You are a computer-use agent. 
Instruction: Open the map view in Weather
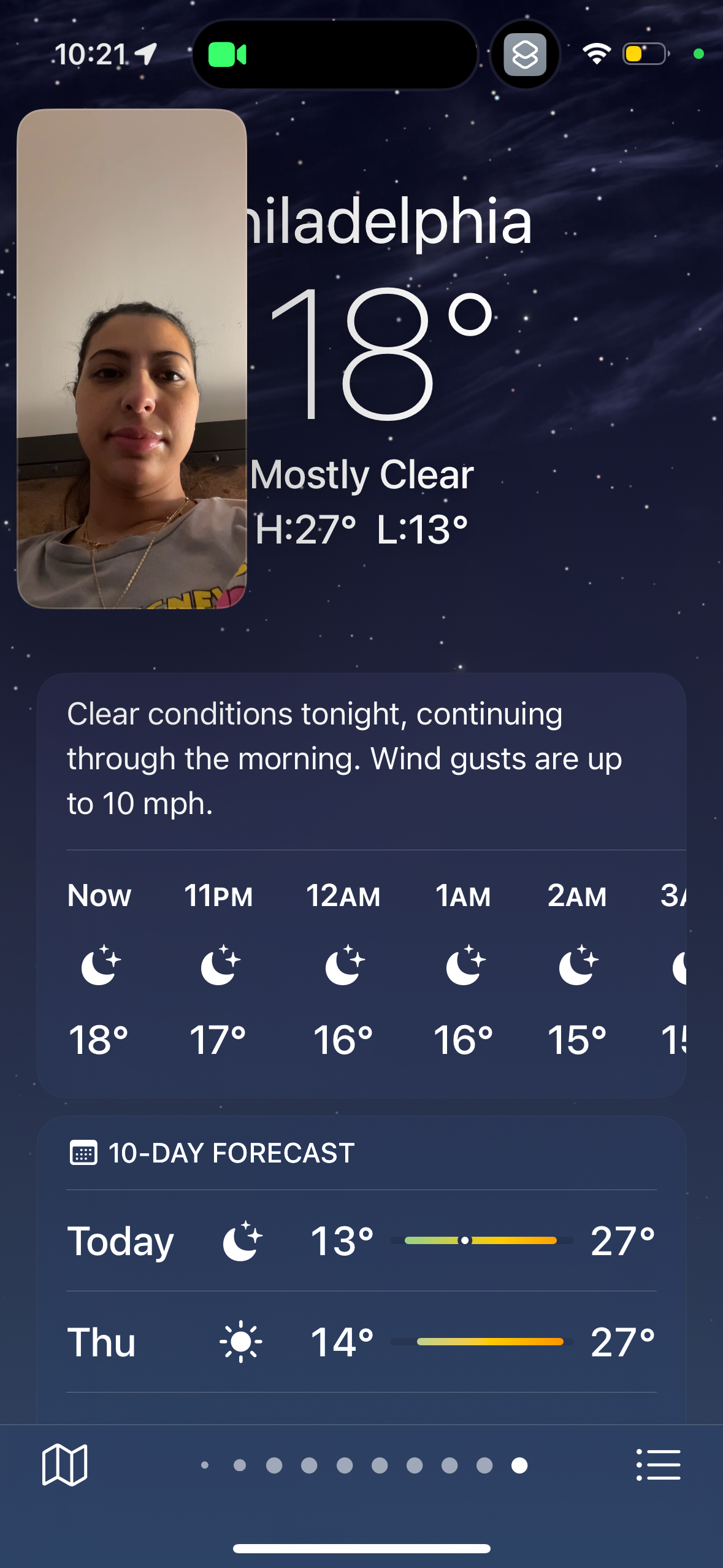click(65, 1466)
